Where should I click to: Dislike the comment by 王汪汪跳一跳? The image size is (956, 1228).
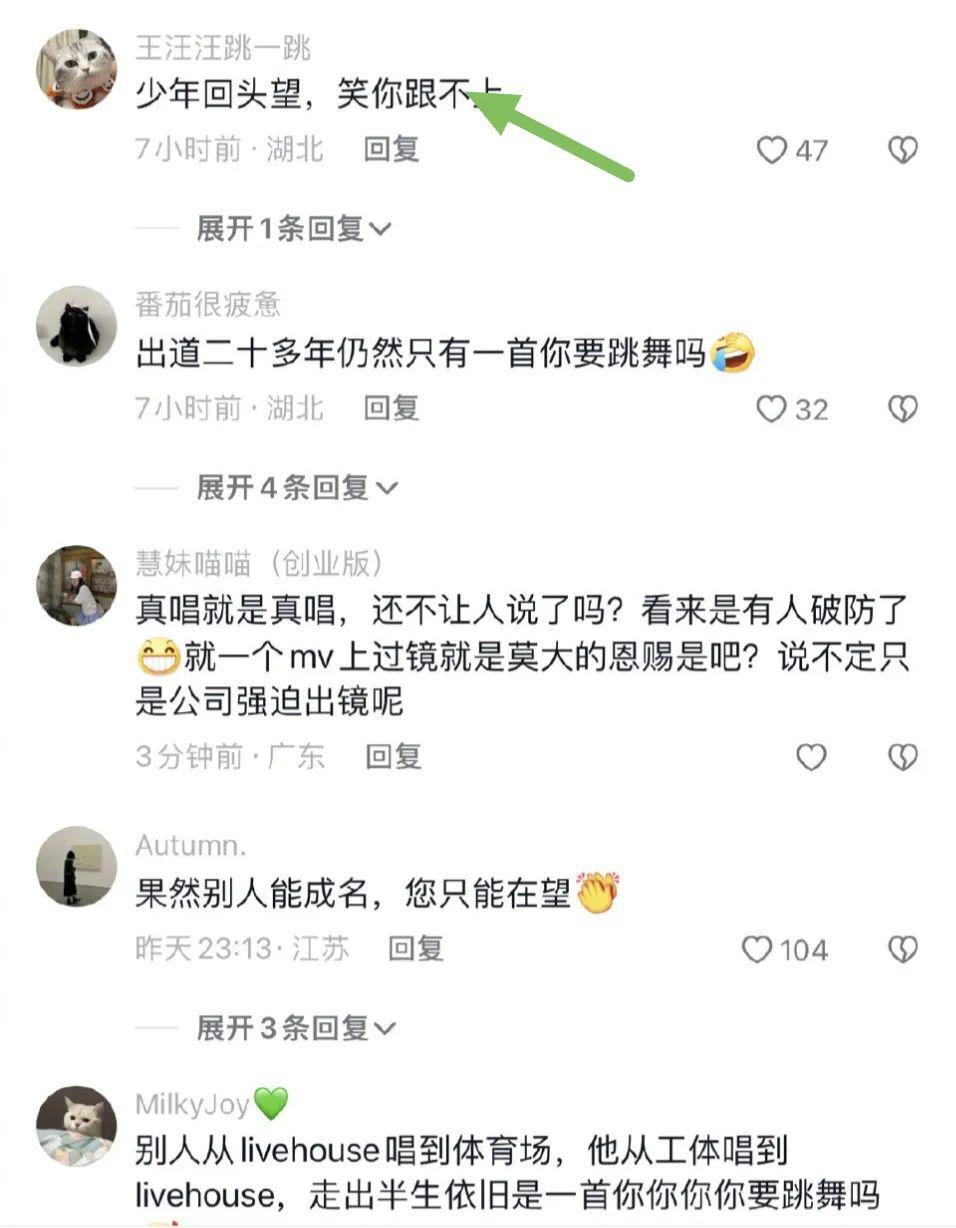[x=903, y=150]
